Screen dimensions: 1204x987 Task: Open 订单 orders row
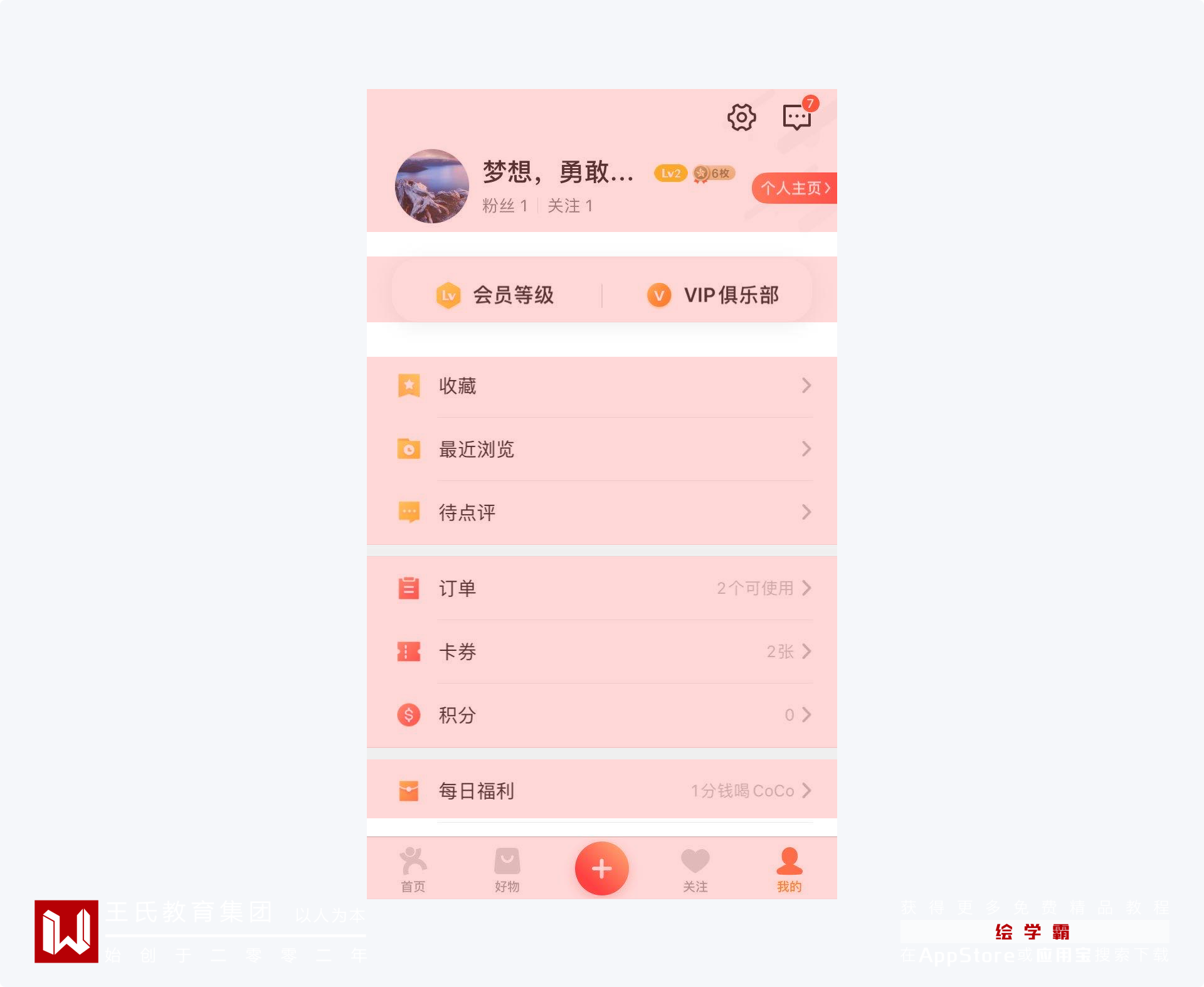point(602,588)
